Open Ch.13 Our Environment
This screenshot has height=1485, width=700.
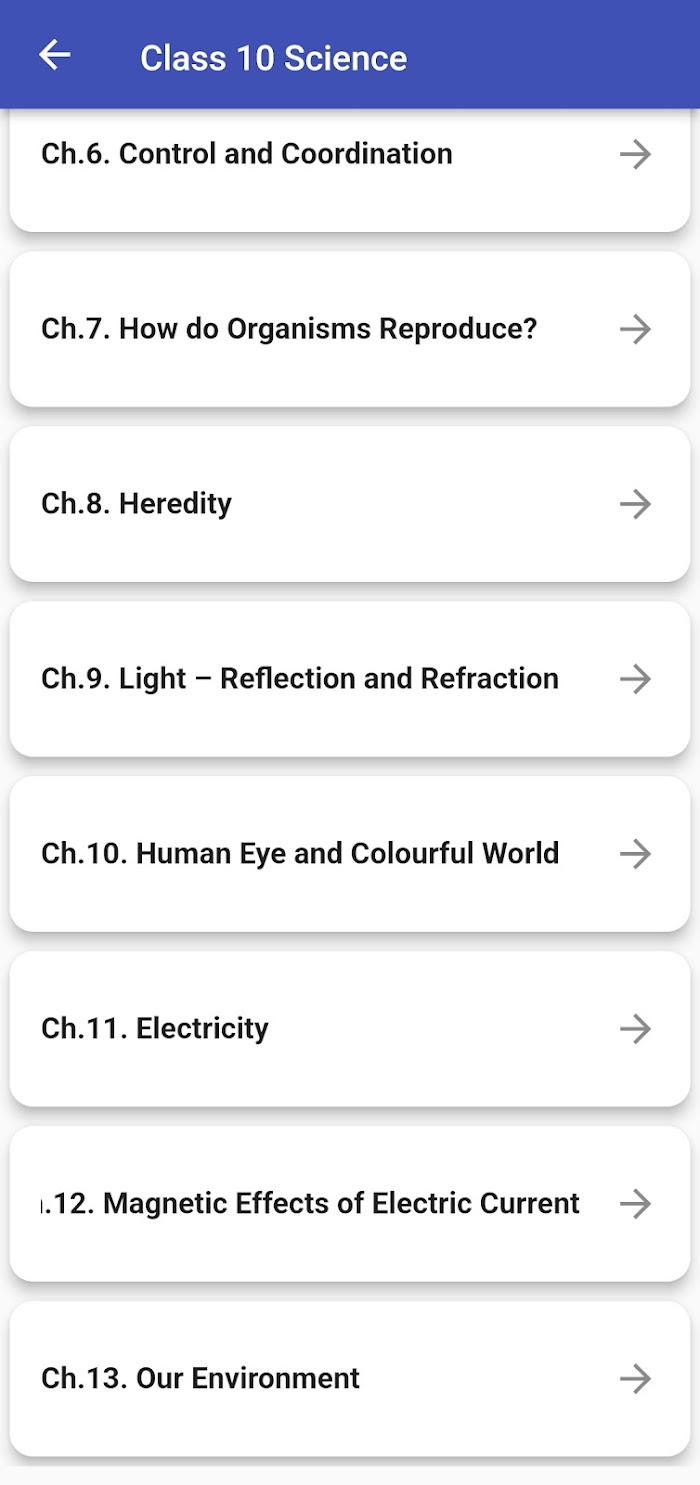click(x=350, y=1379)
